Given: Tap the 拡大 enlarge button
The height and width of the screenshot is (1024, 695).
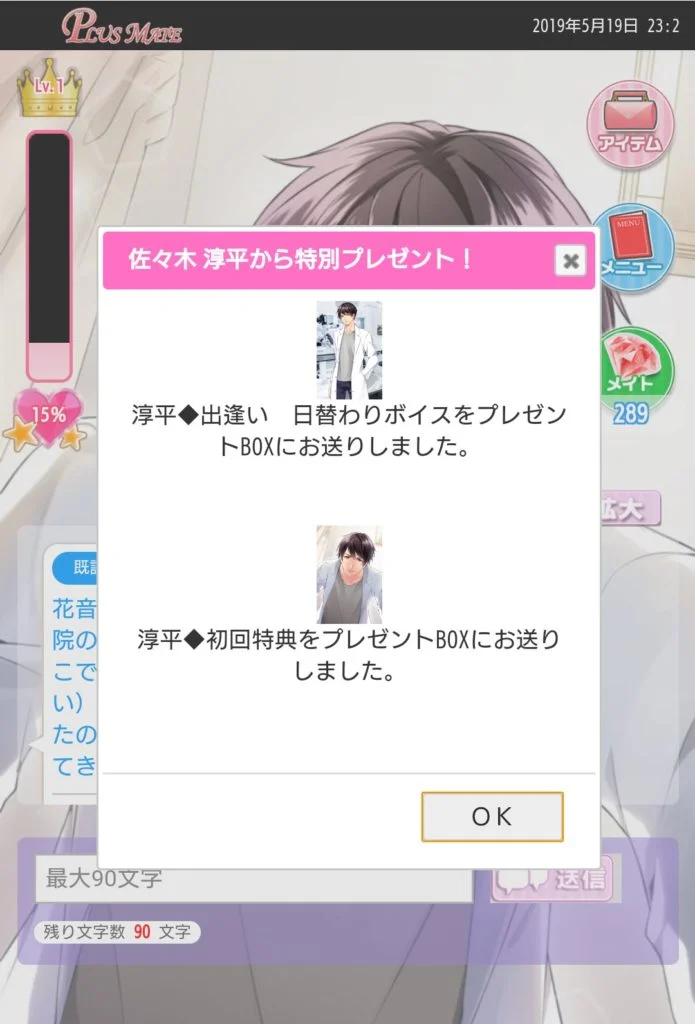Looking at the screenshot, I should 630,508.
